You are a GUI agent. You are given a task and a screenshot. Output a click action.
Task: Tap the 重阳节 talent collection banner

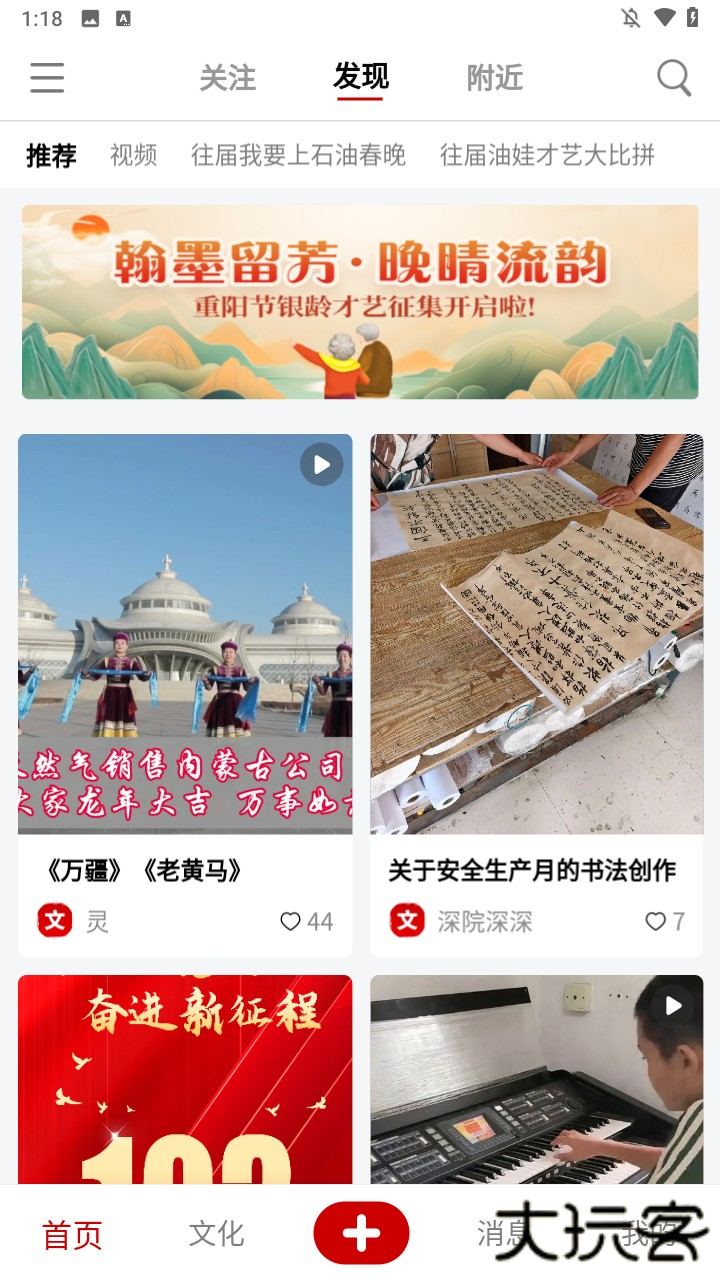point(360,301)
